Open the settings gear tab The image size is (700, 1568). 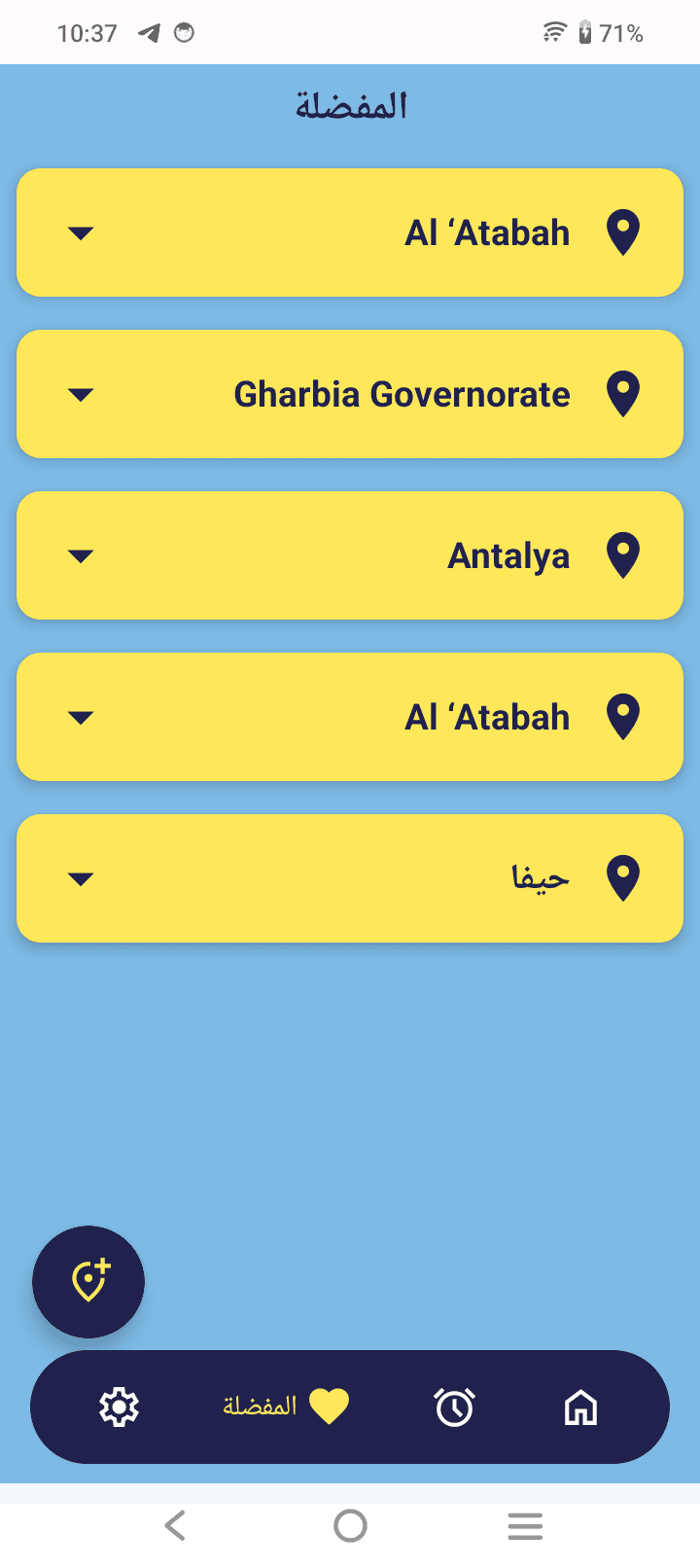pyautogui.click(x=119, y=1407)
